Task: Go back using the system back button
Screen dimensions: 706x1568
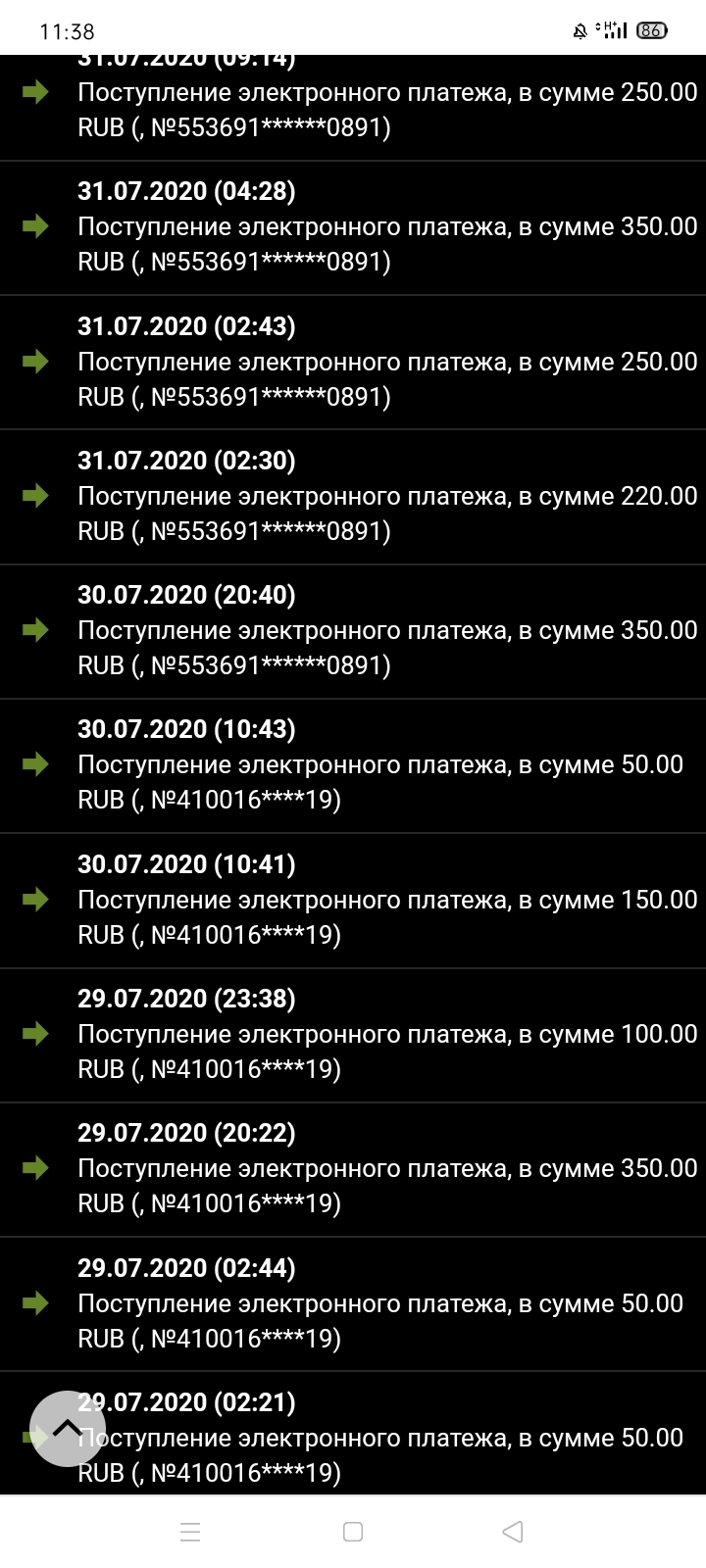Action: [512, 1532]
